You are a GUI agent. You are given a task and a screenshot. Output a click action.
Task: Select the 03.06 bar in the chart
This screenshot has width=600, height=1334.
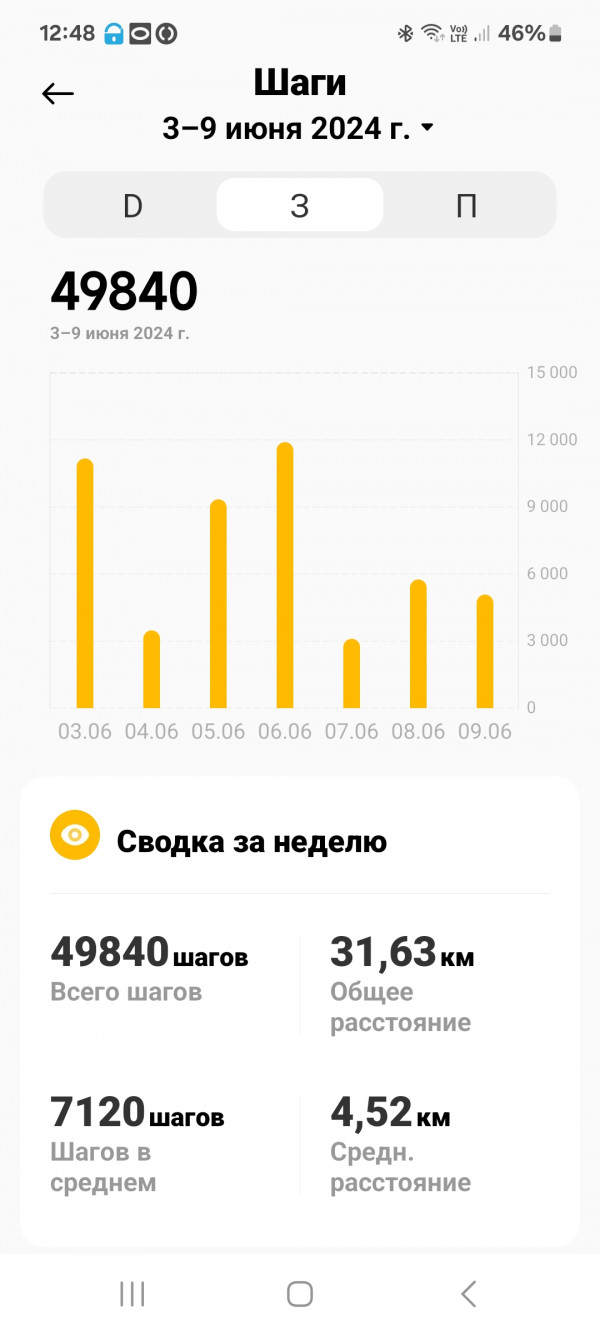tap(85, 583)
